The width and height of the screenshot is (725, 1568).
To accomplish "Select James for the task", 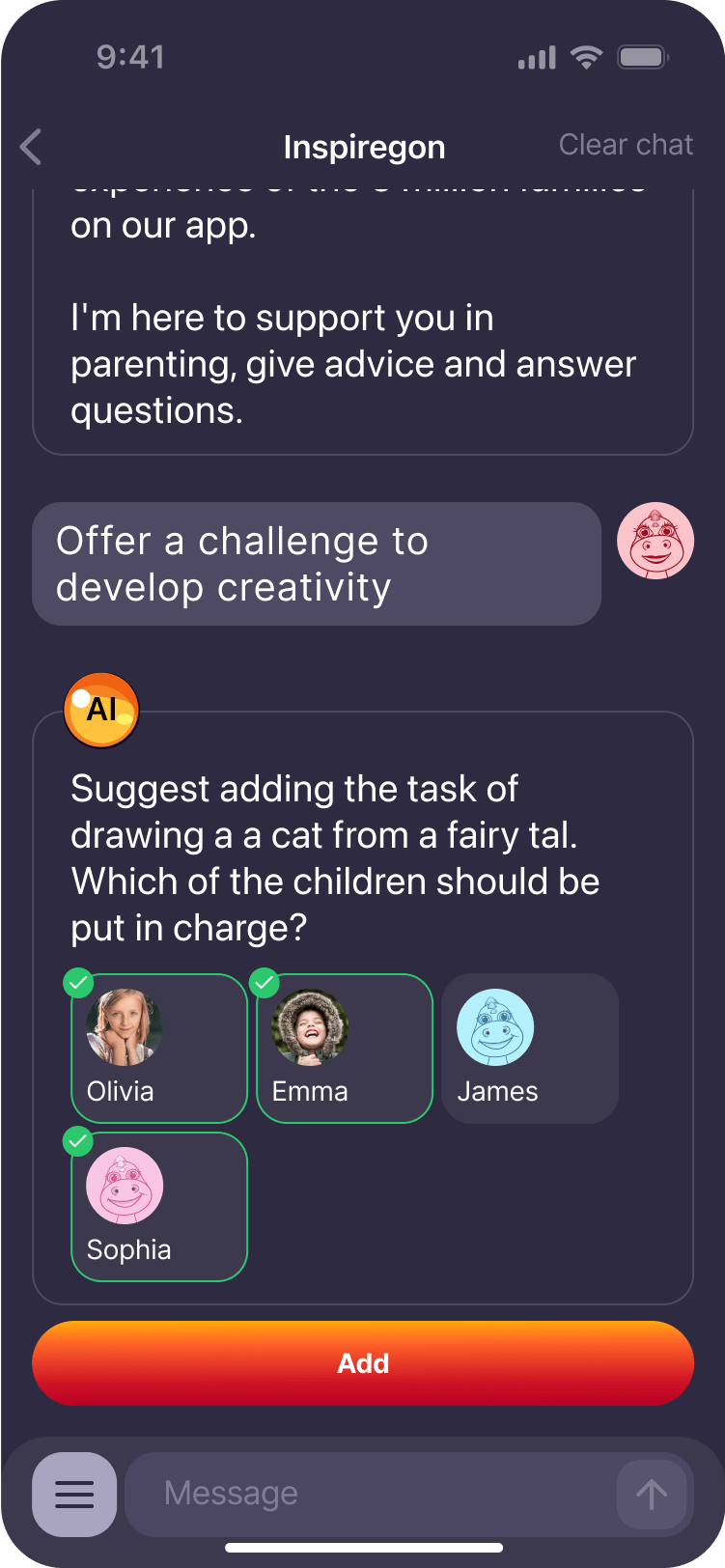I will 529,1049.
